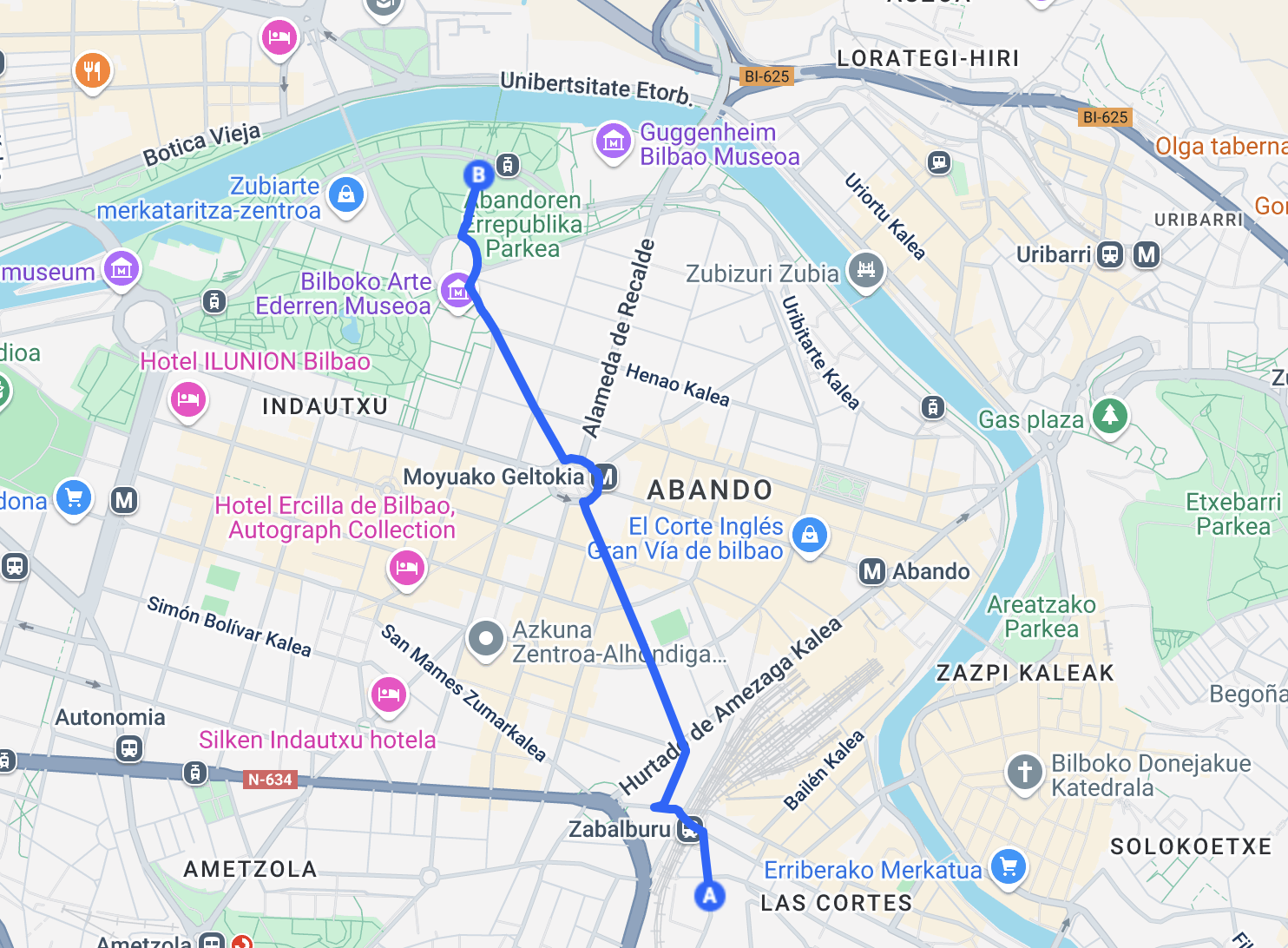Viewport: 1288px width, 948px height.
Task: Tap the Bilboko Arte Ederren Museoa pin
Action: click(x=457, y=290)
